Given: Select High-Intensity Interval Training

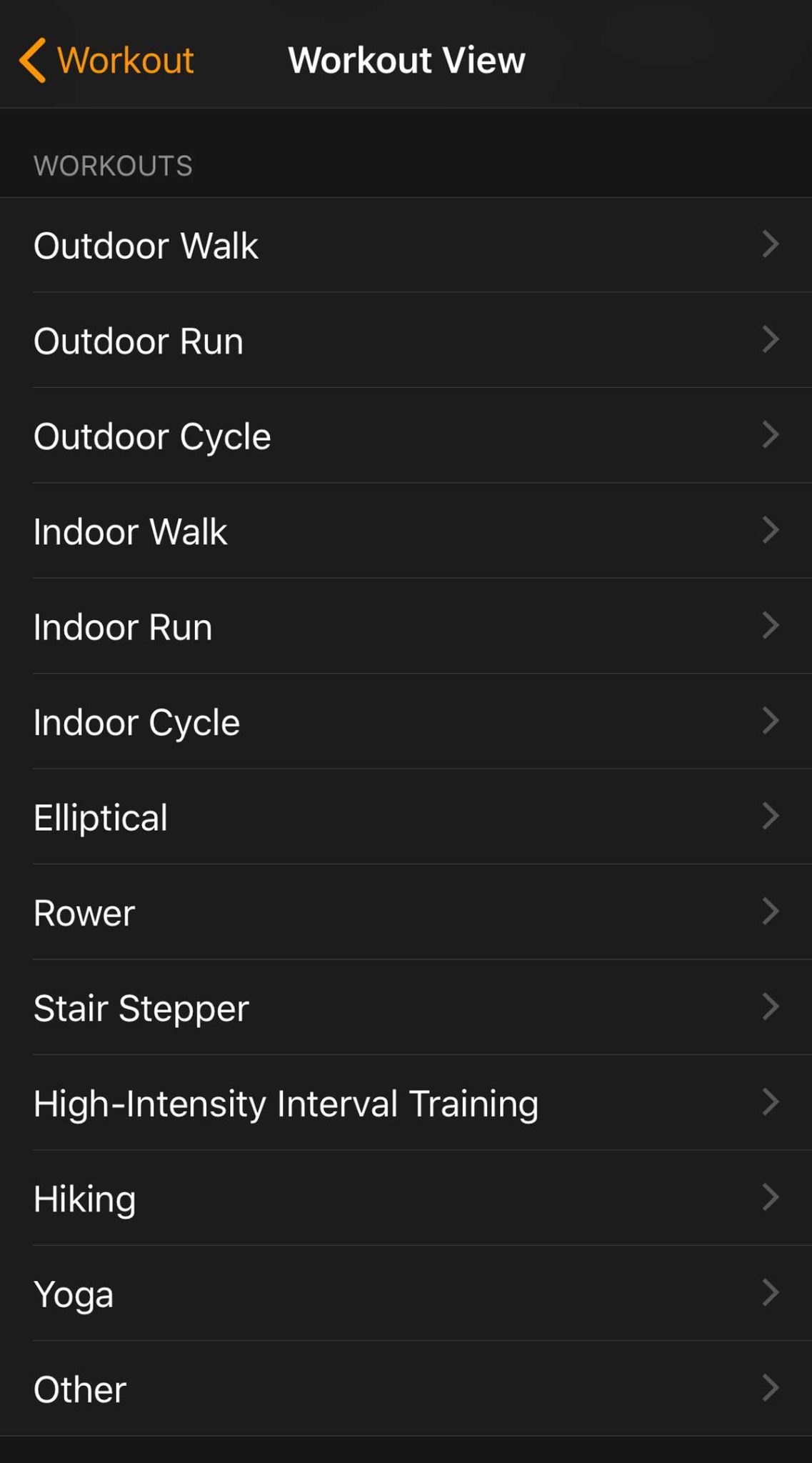Looking at the screenshot, I should pyautogui.click(x=286, y=1102).
